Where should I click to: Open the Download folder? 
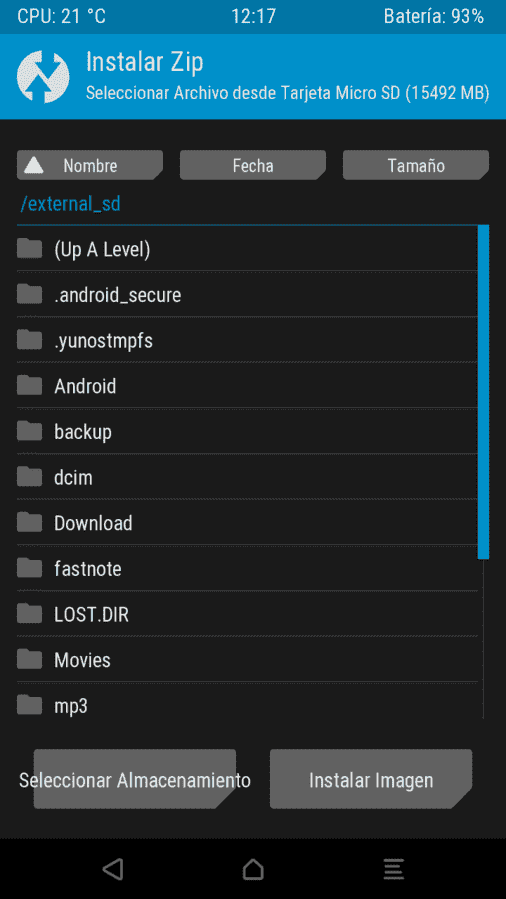[247, 522]
